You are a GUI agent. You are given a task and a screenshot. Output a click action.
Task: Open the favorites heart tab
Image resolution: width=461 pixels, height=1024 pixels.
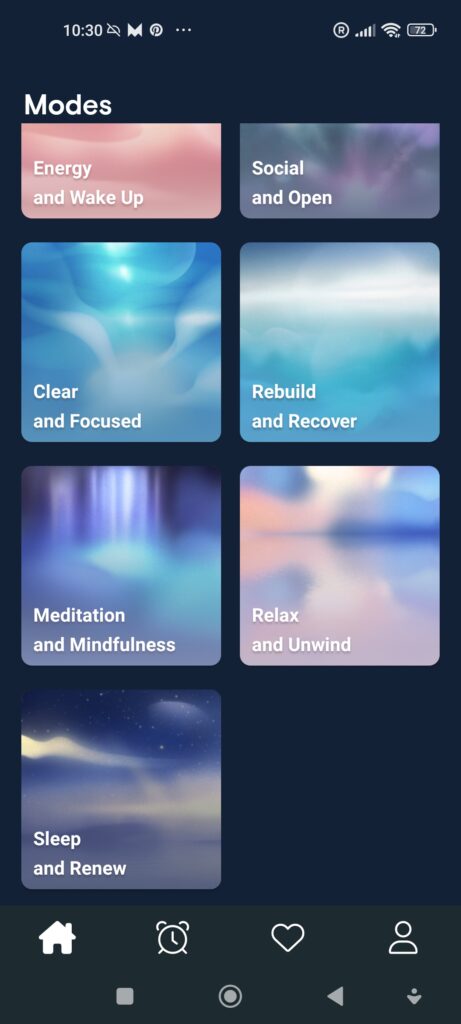point(288,938)
